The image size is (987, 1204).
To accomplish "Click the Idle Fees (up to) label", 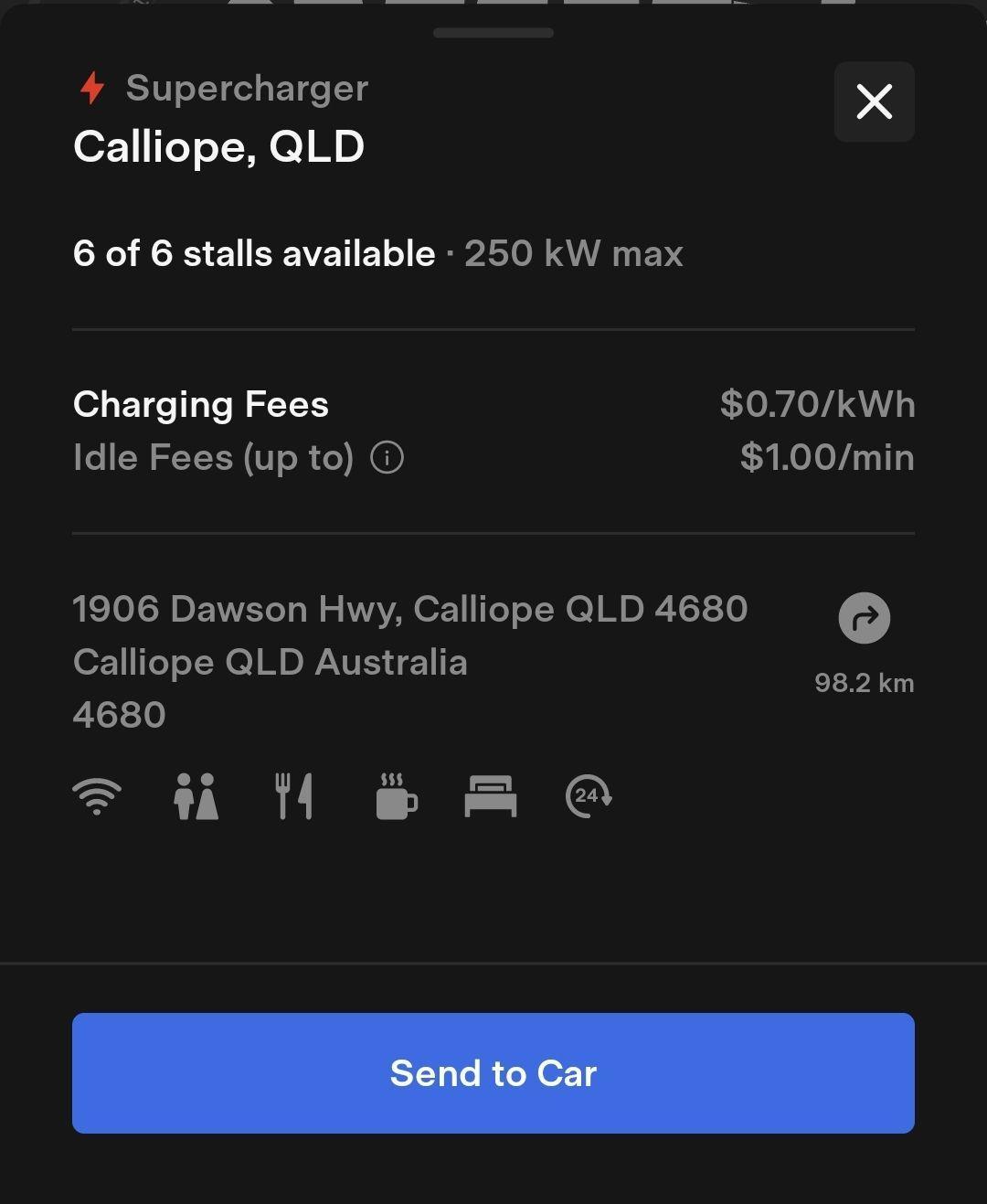I will point(212,457).
